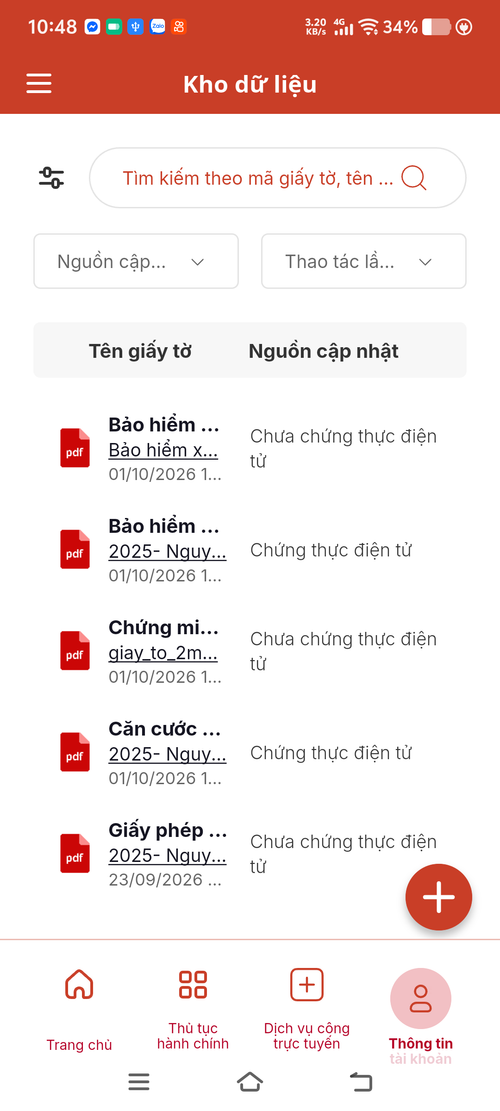Add a new document with plus button

tap(438, 897)
